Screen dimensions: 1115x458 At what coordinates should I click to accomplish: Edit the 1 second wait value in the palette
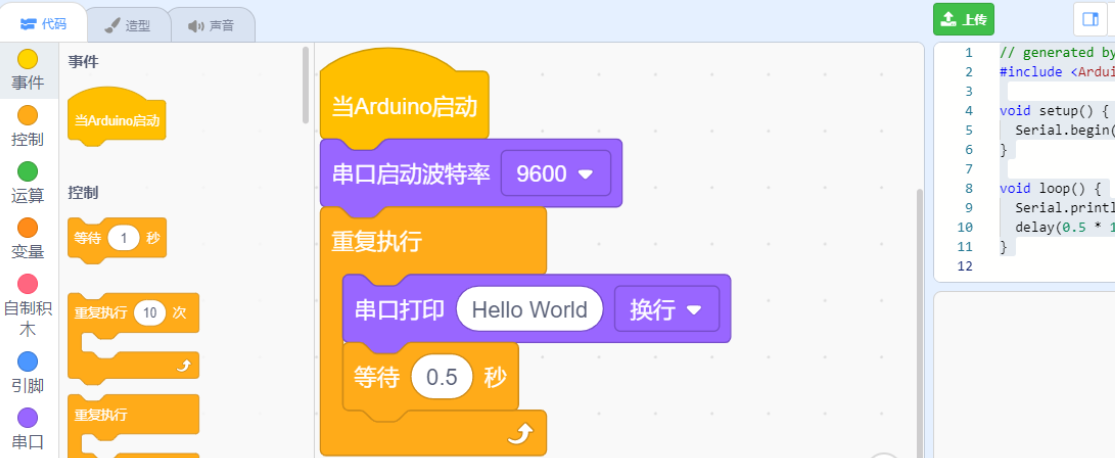[124, 238]
